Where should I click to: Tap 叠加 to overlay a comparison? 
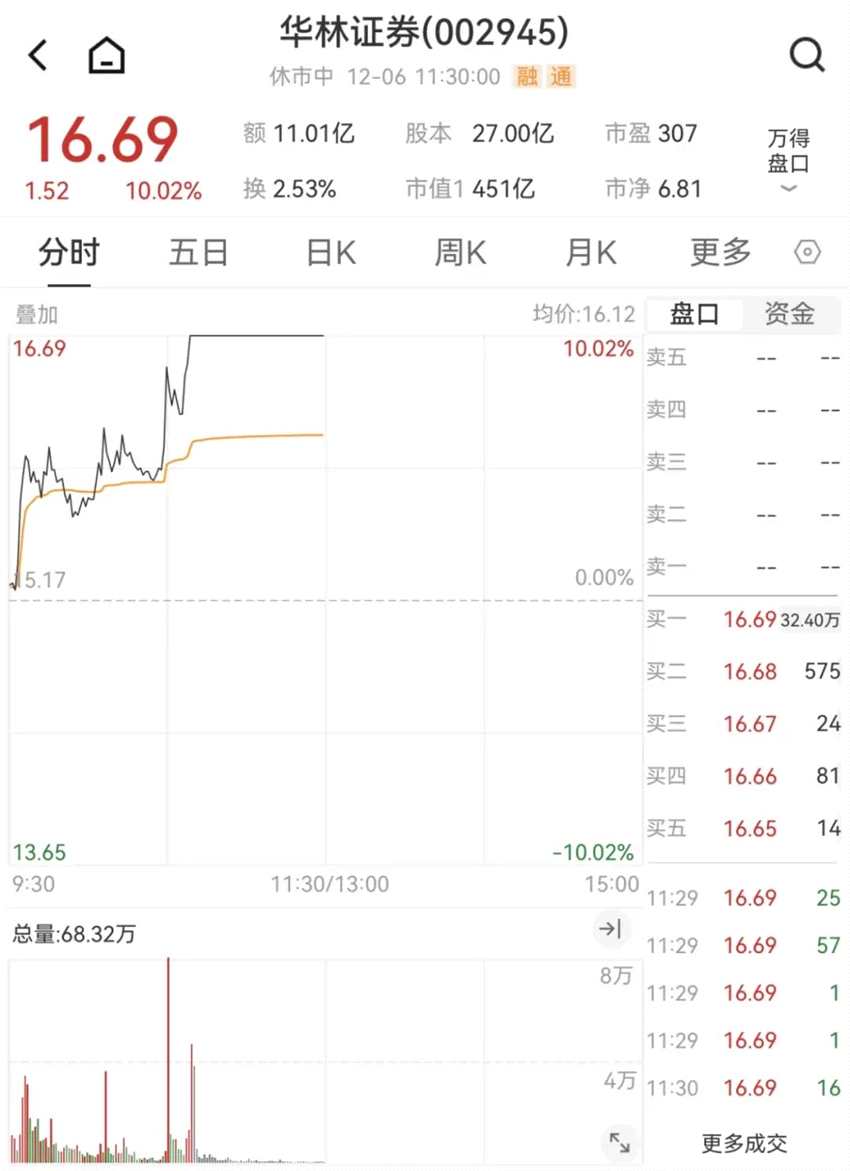pyautogui.click(x=37, y=315)
